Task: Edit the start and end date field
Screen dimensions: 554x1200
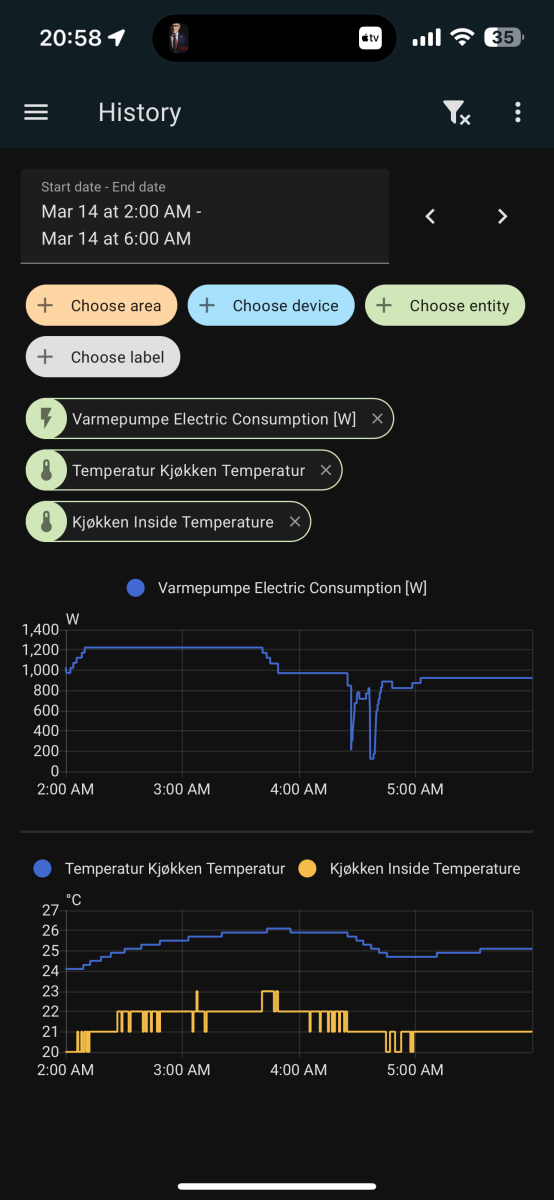Action: [205, 216]
